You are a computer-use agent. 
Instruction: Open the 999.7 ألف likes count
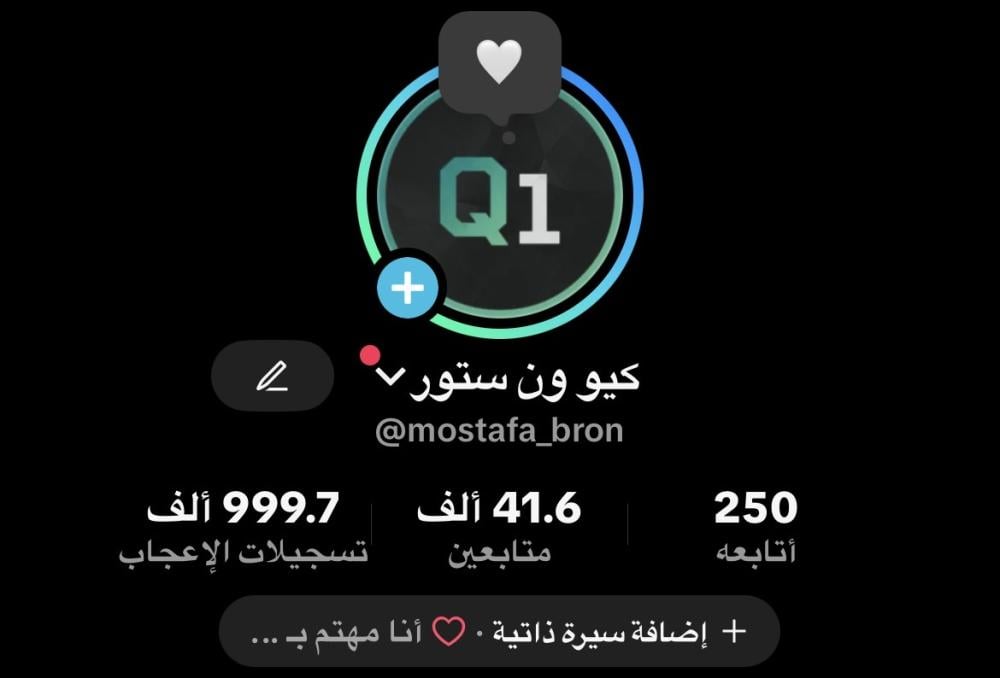243,525
